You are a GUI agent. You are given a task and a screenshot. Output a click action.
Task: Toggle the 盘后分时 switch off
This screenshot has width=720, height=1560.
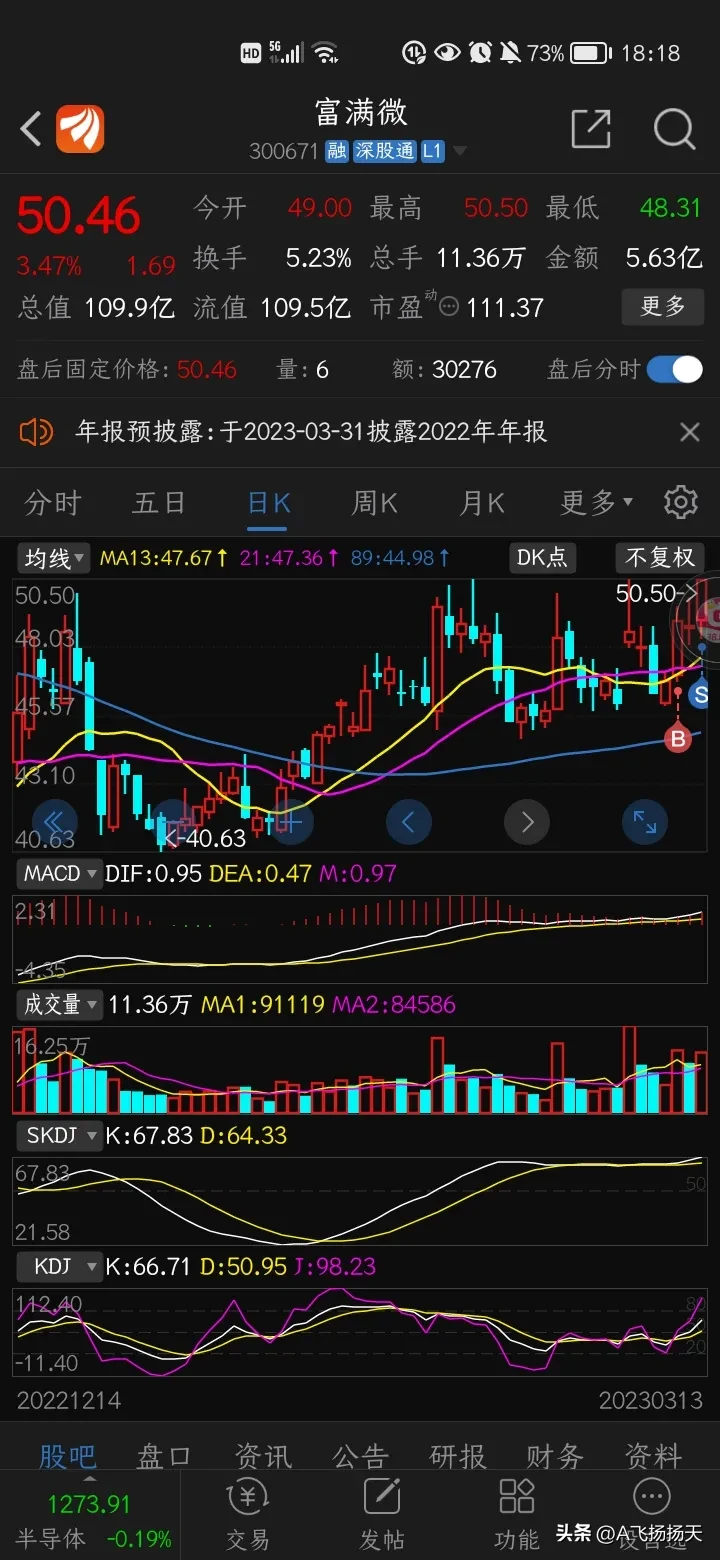tap(675, 370)
